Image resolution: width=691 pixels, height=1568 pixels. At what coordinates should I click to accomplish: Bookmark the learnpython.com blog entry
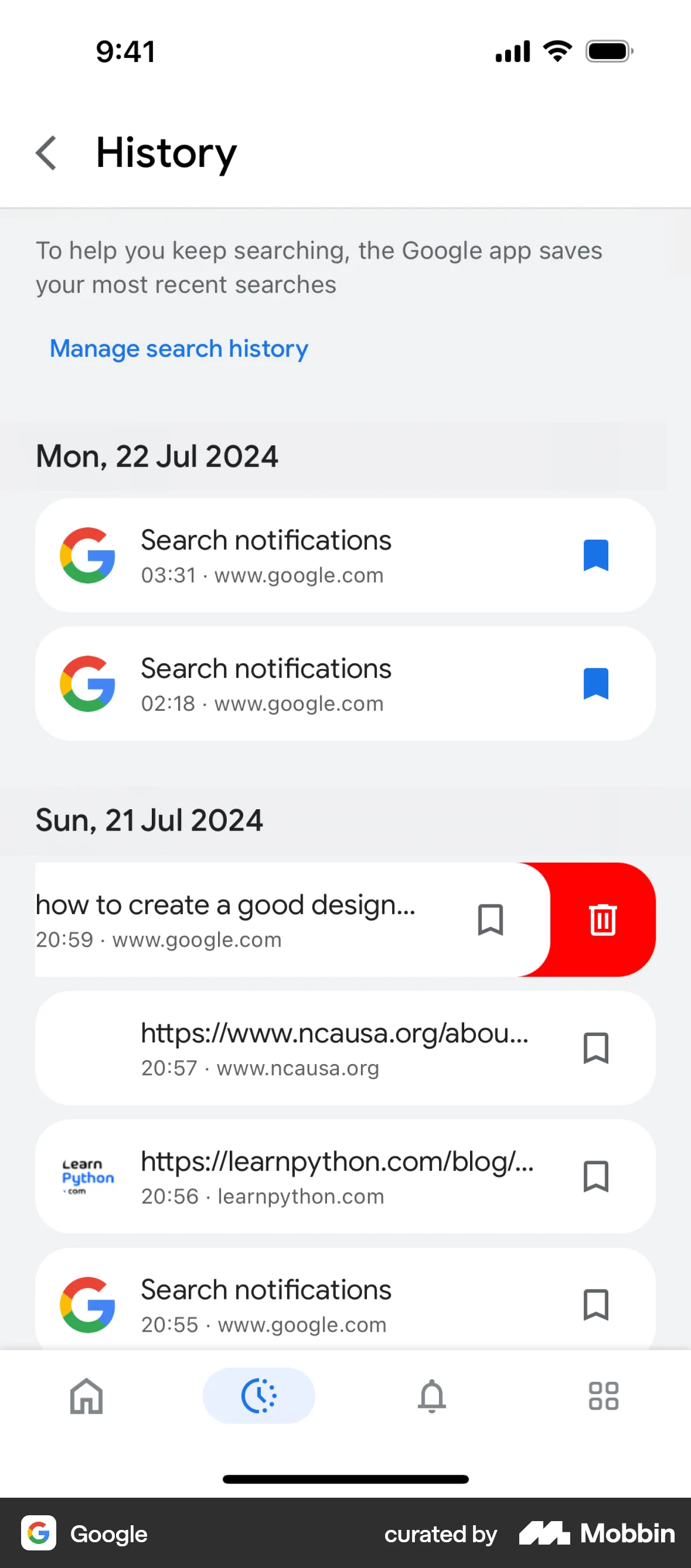596,1177
